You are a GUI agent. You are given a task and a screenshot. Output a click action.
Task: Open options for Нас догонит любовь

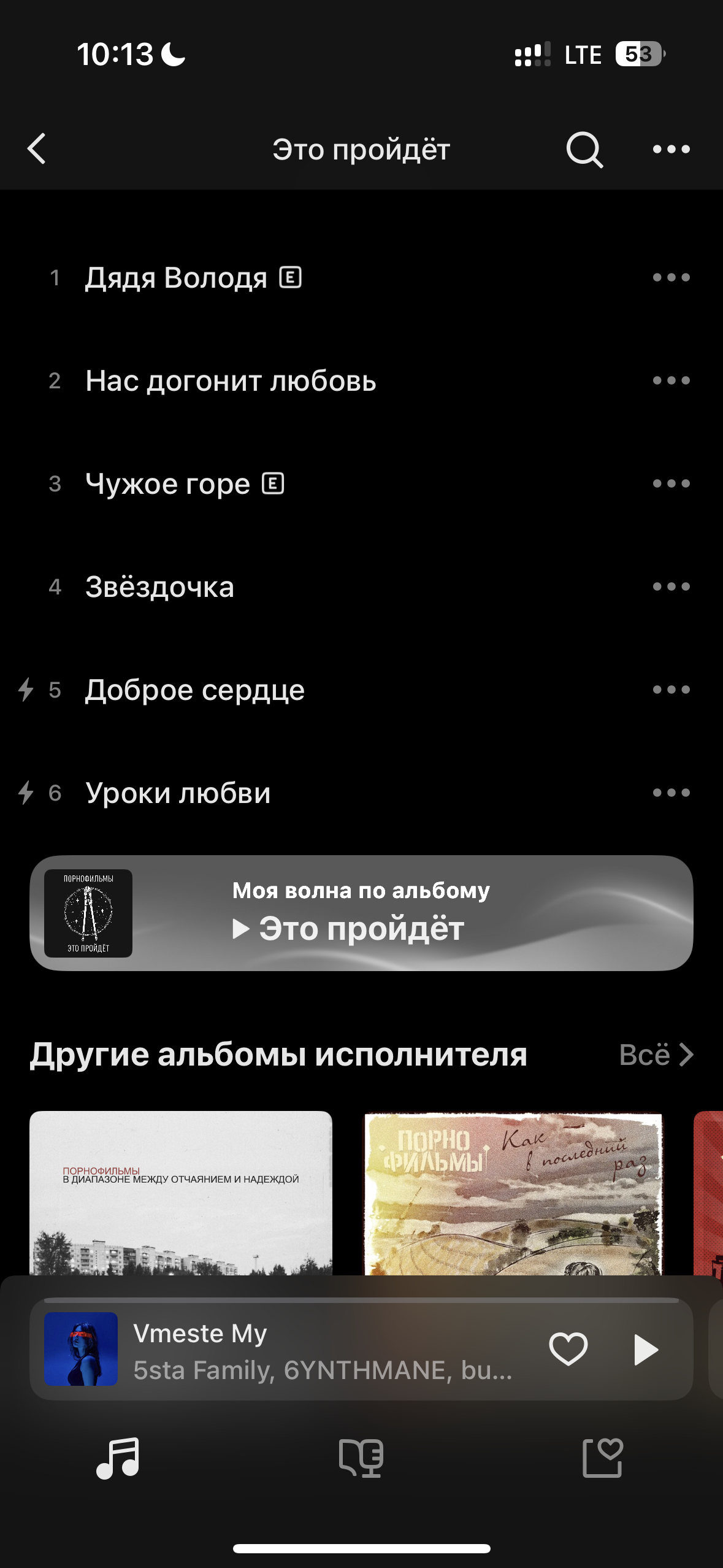[671, 381]
